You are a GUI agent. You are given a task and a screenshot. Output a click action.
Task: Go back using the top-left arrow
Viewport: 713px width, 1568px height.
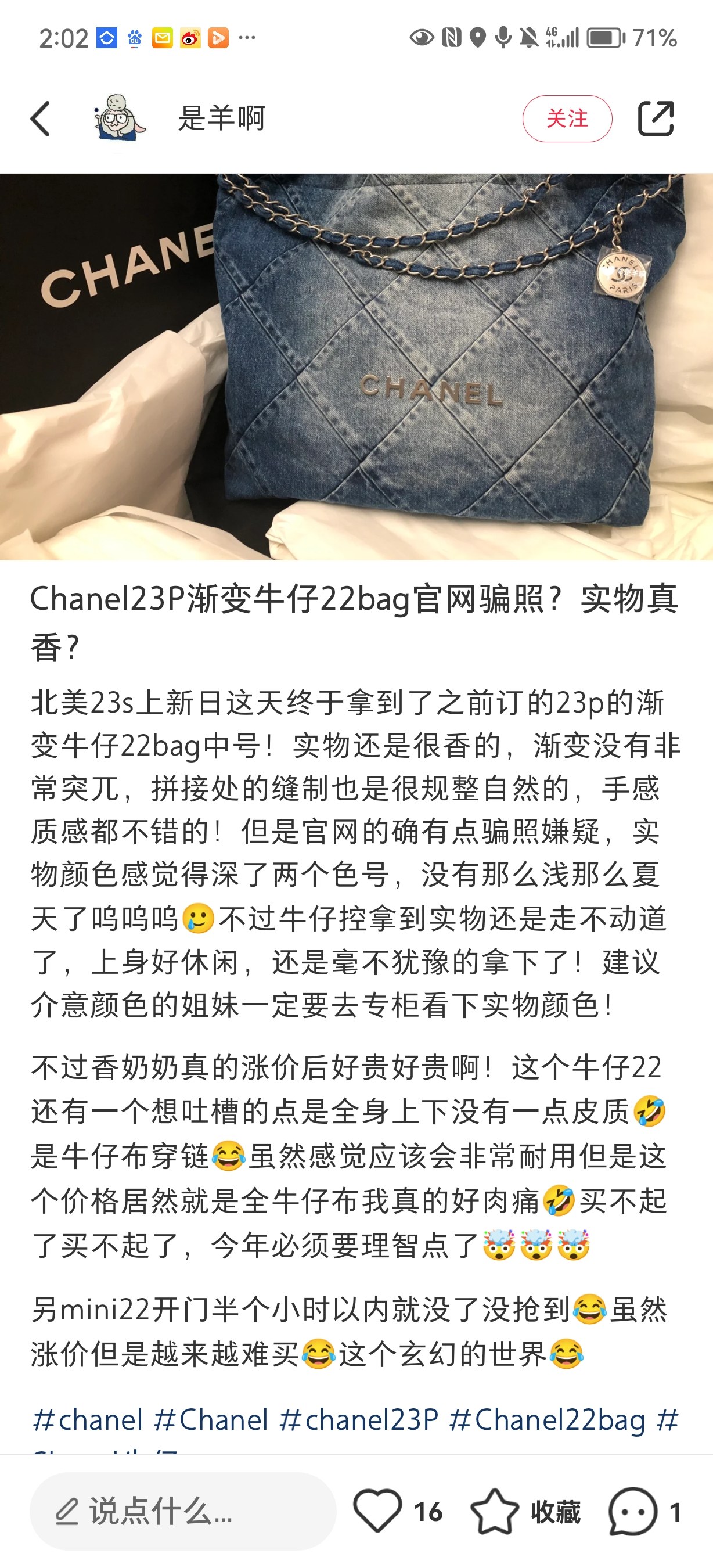[40, 118]
